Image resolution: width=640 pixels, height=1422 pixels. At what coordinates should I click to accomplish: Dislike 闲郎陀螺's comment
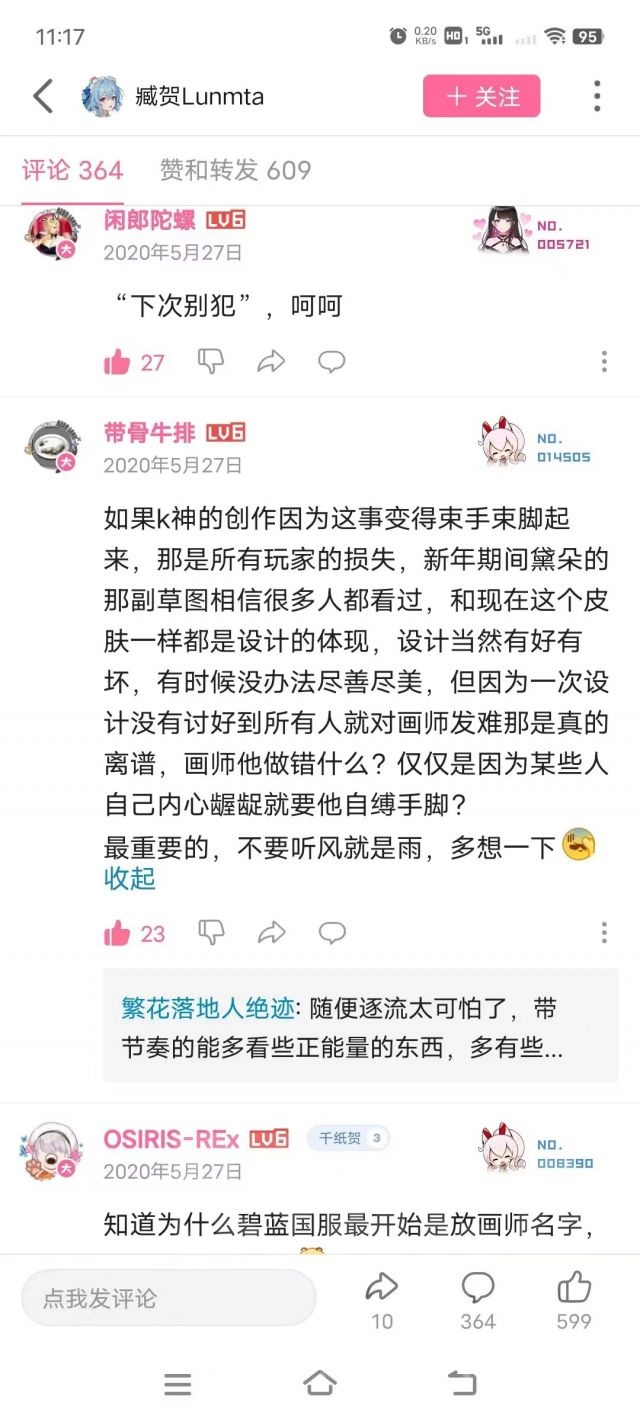tap(211, 362)
